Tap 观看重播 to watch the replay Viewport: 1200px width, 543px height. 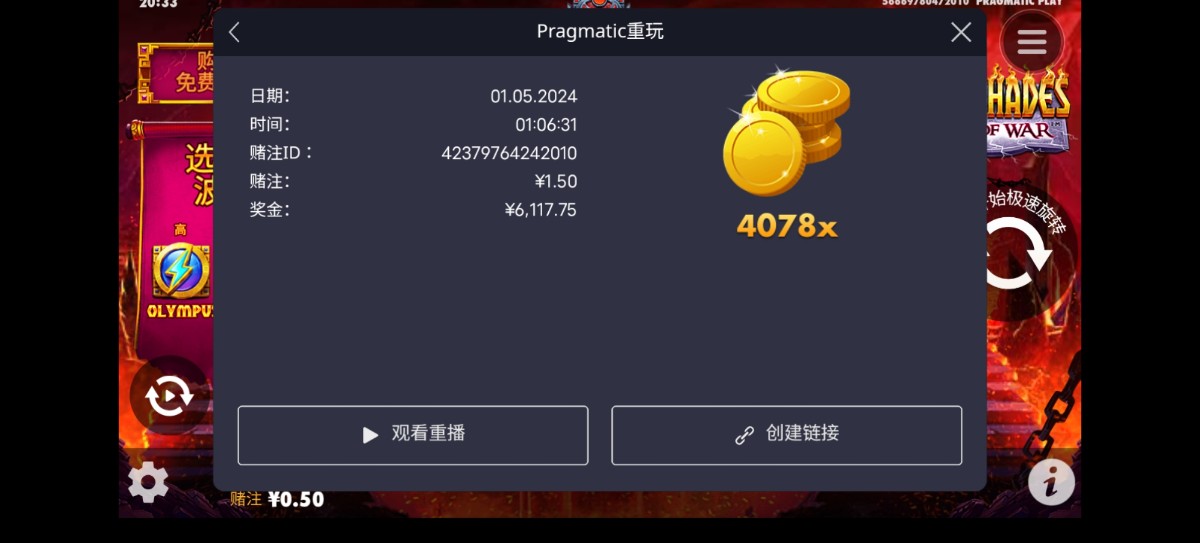[413, 435]
